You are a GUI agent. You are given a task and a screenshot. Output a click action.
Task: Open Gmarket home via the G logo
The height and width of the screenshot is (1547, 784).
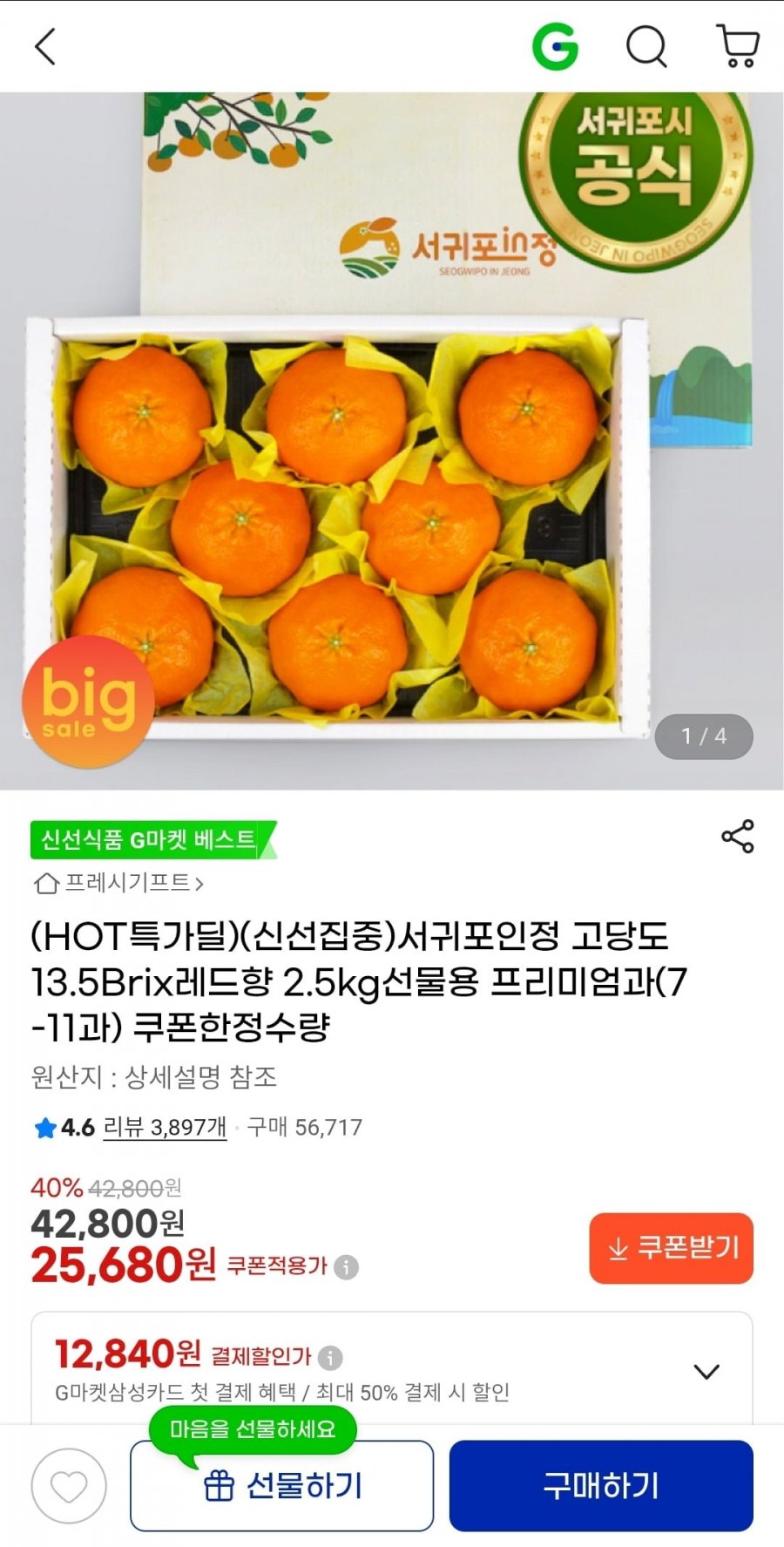pyautogui.click(x=555, y=46)
